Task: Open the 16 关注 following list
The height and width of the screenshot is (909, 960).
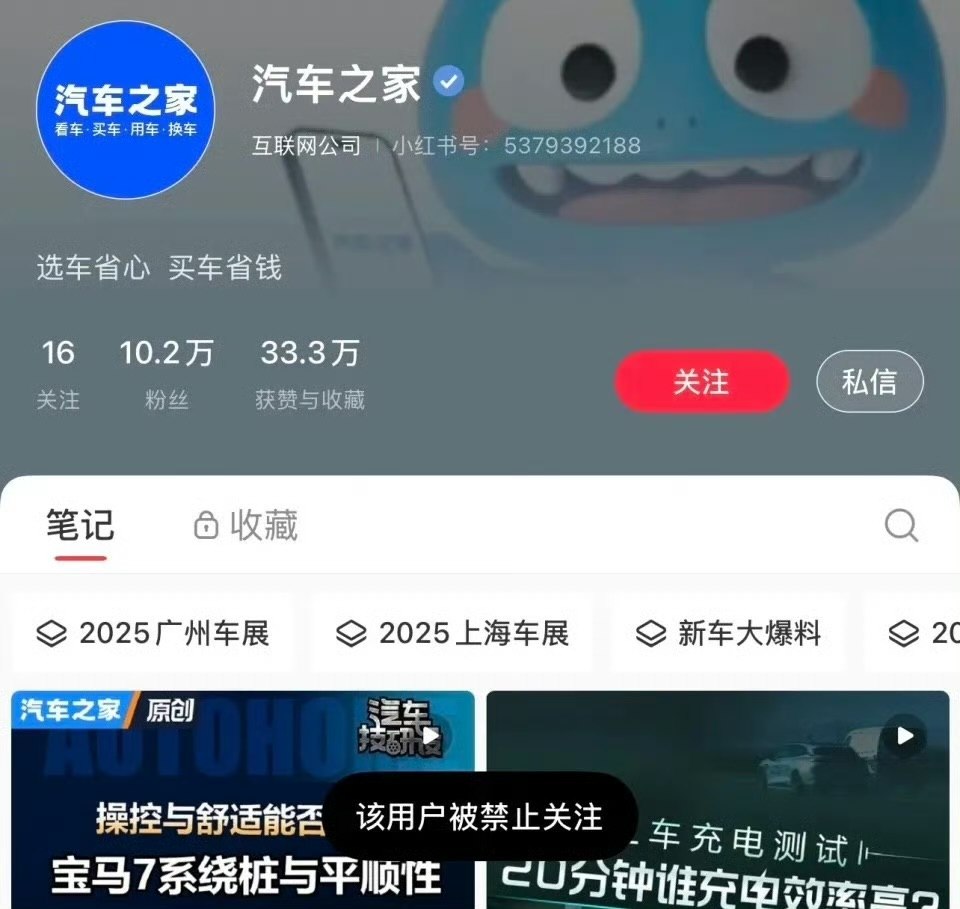Action: pos(58,374)
